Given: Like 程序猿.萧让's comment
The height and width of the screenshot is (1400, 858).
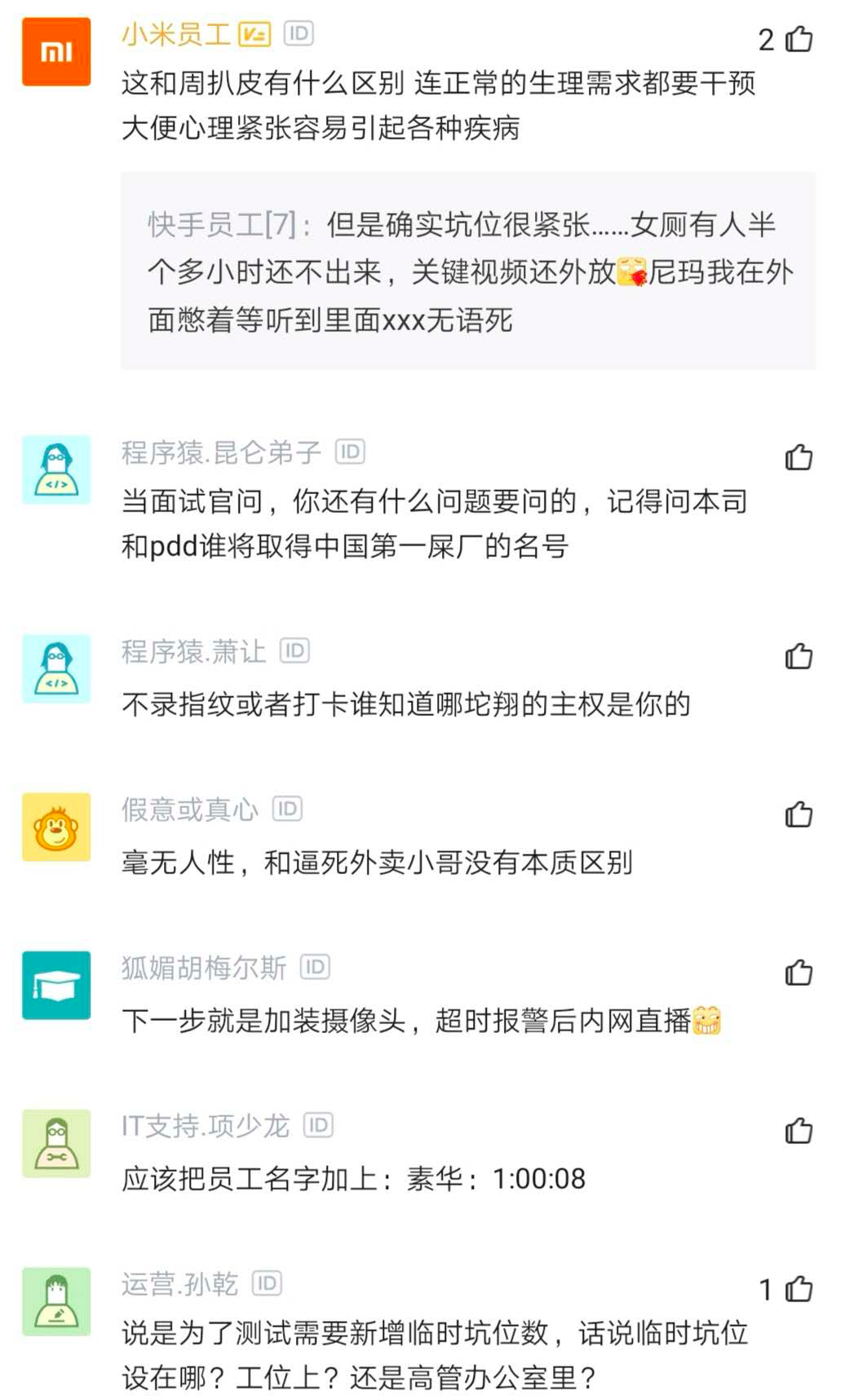Looking at the screenshot, I should click(798, 656).
